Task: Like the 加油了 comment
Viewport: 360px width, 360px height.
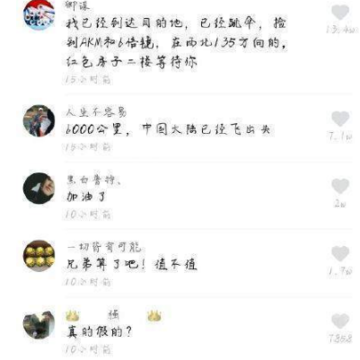Action: point(340,186)
